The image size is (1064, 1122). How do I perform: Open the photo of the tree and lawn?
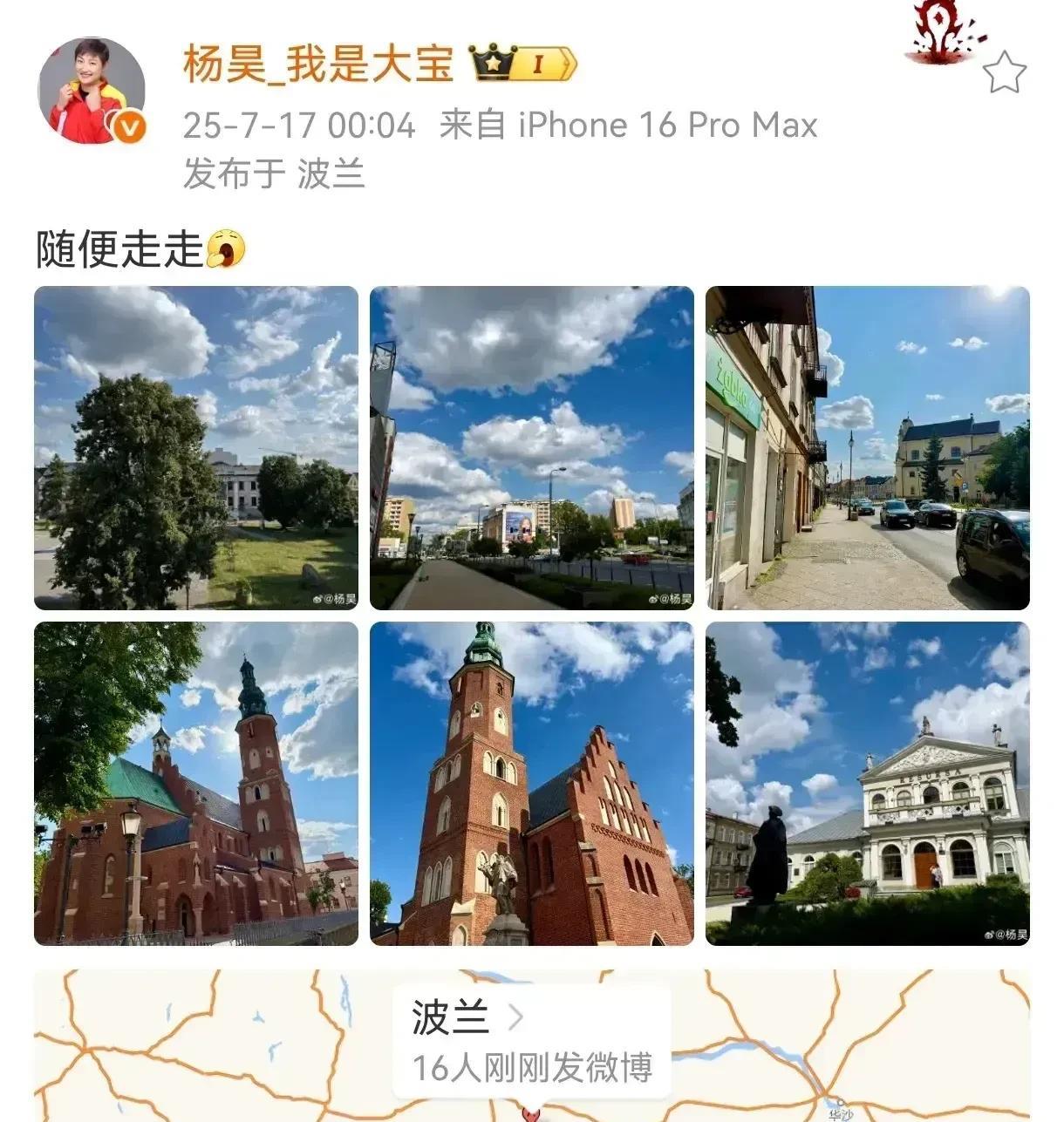[x=196, y=447]
